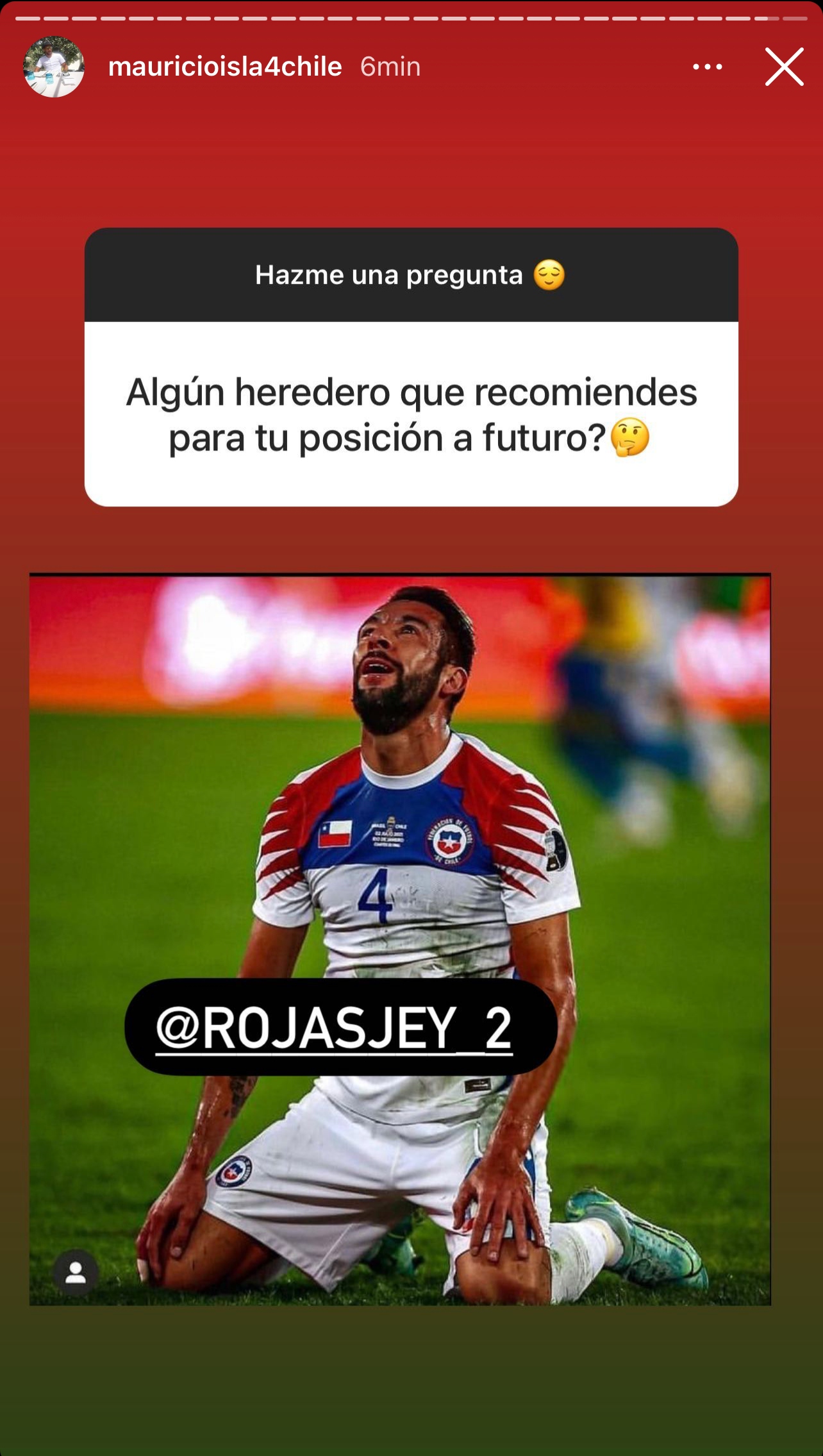
Task: Open the three-dot story options menu
Action: coord(707,67)
